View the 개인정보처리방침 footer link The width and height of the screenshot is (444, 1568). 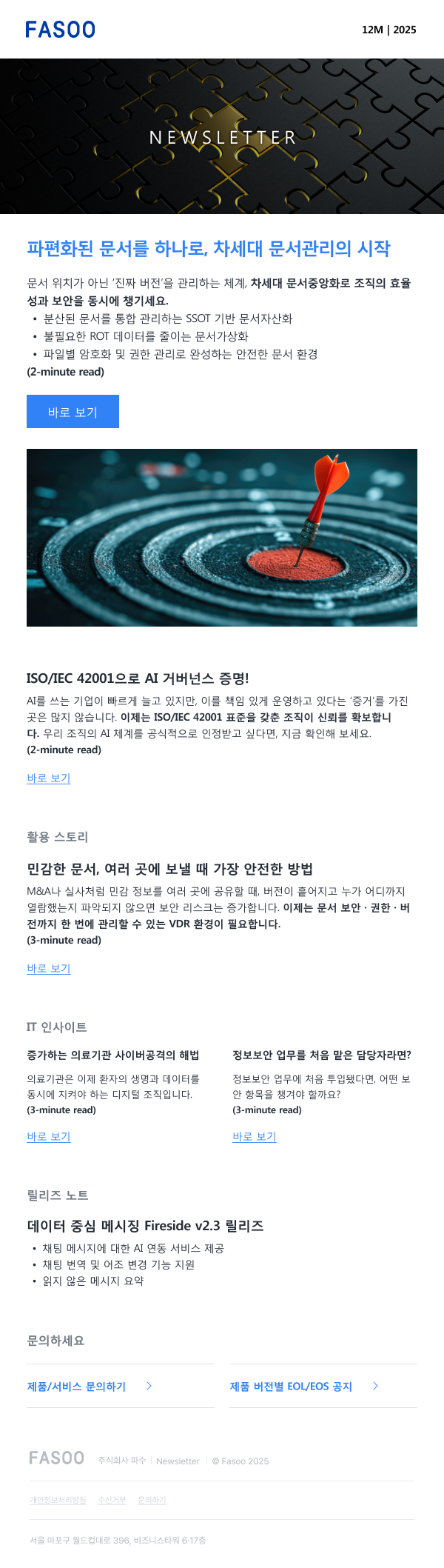[x=58, y=1500]
